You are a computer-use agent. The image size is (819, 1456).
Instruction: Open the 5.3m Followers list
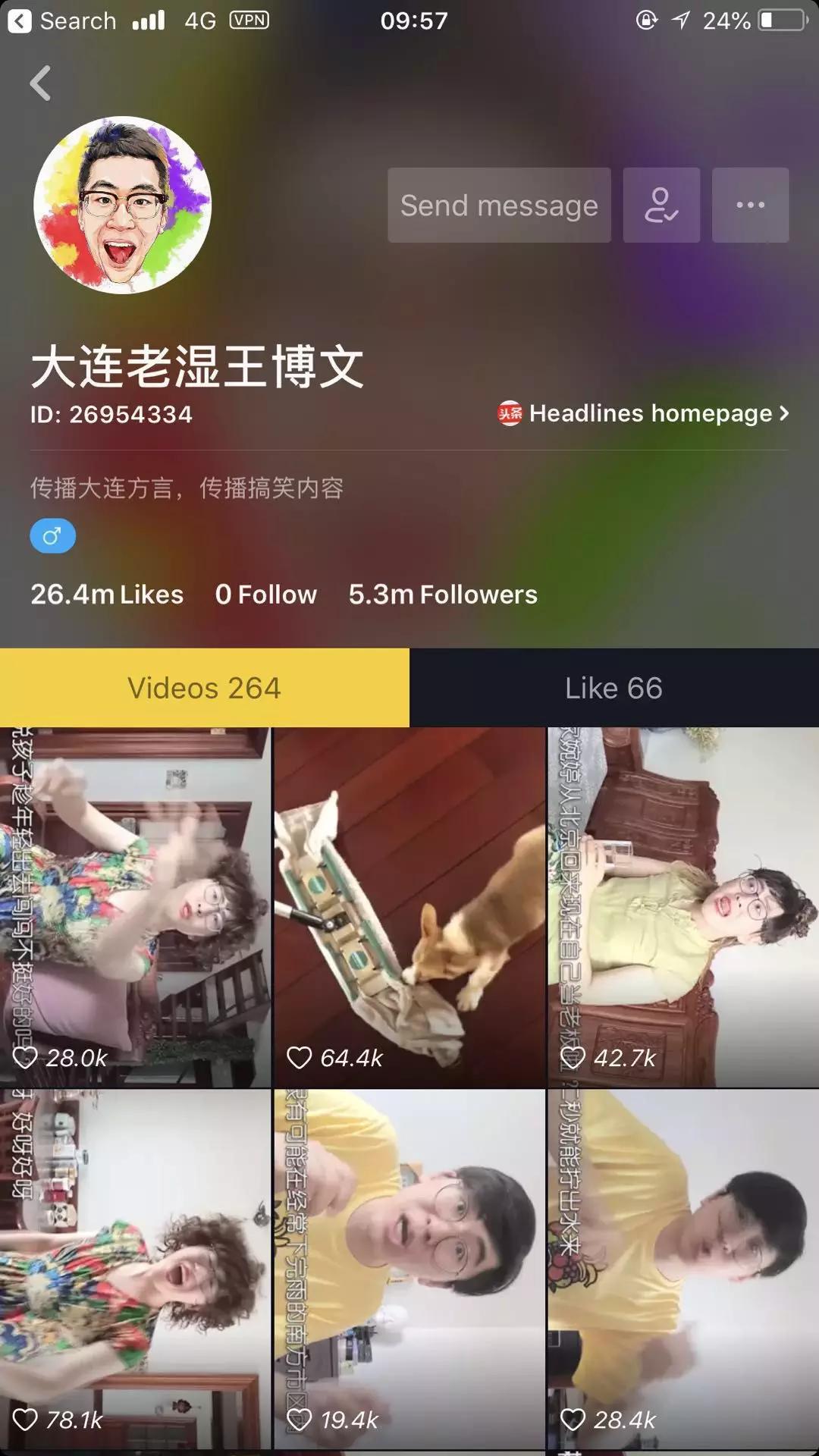(x=443, y=595)
